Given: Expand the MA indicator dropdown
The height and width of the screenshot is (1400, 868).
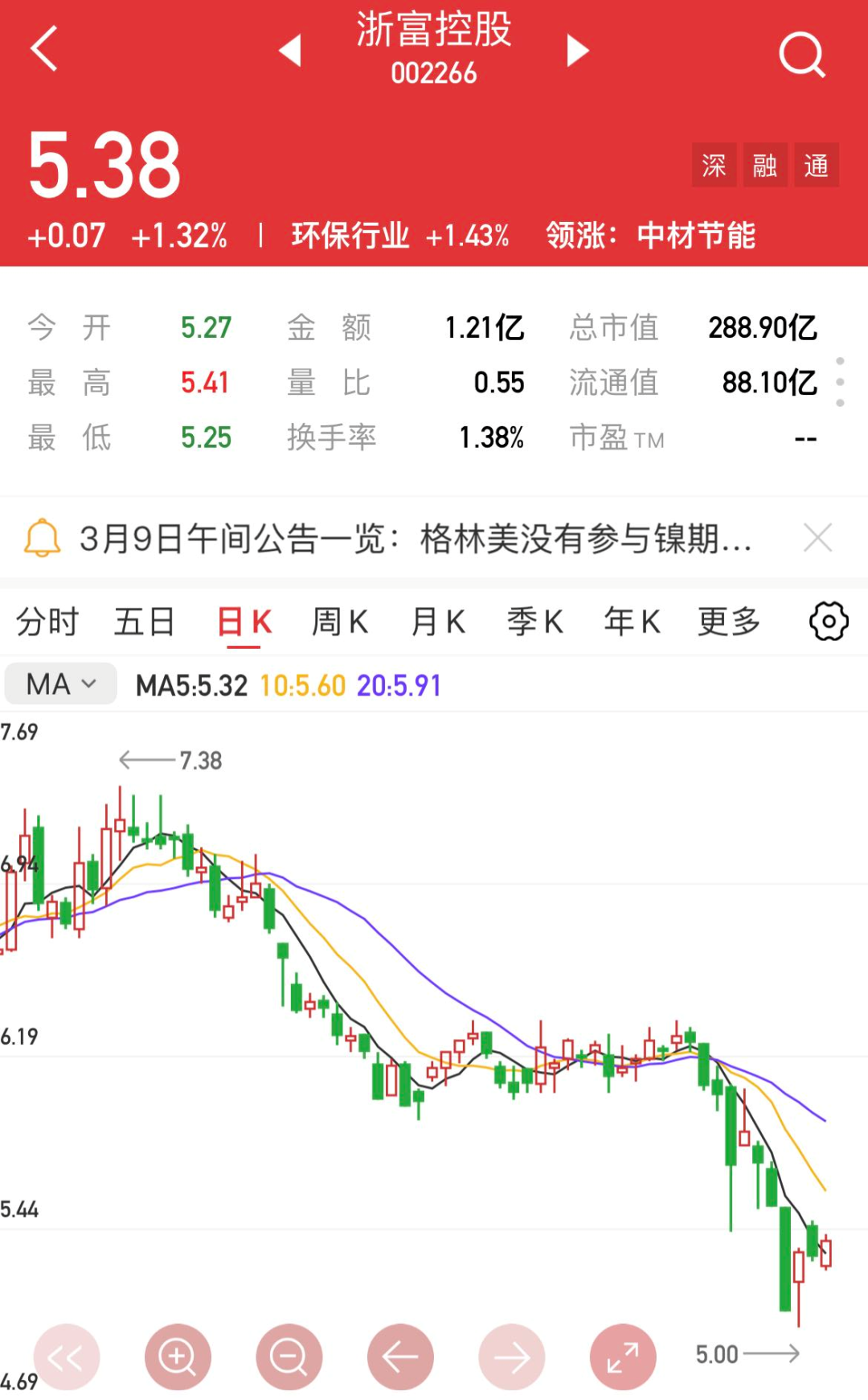Looking at the screenshot, I should pyautogui.click(x=61, y=684).
